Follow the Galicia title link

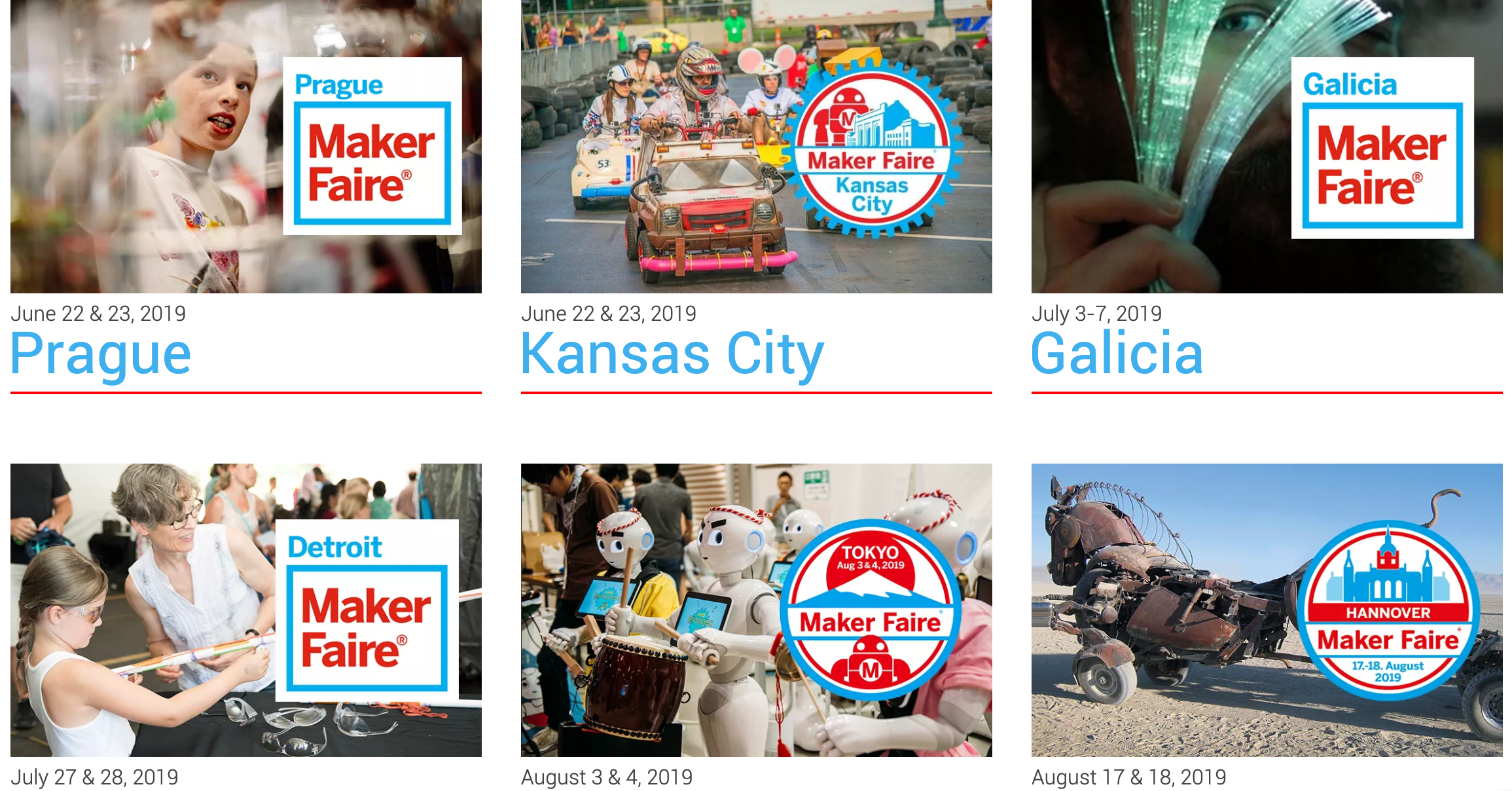click(1117, 354)
